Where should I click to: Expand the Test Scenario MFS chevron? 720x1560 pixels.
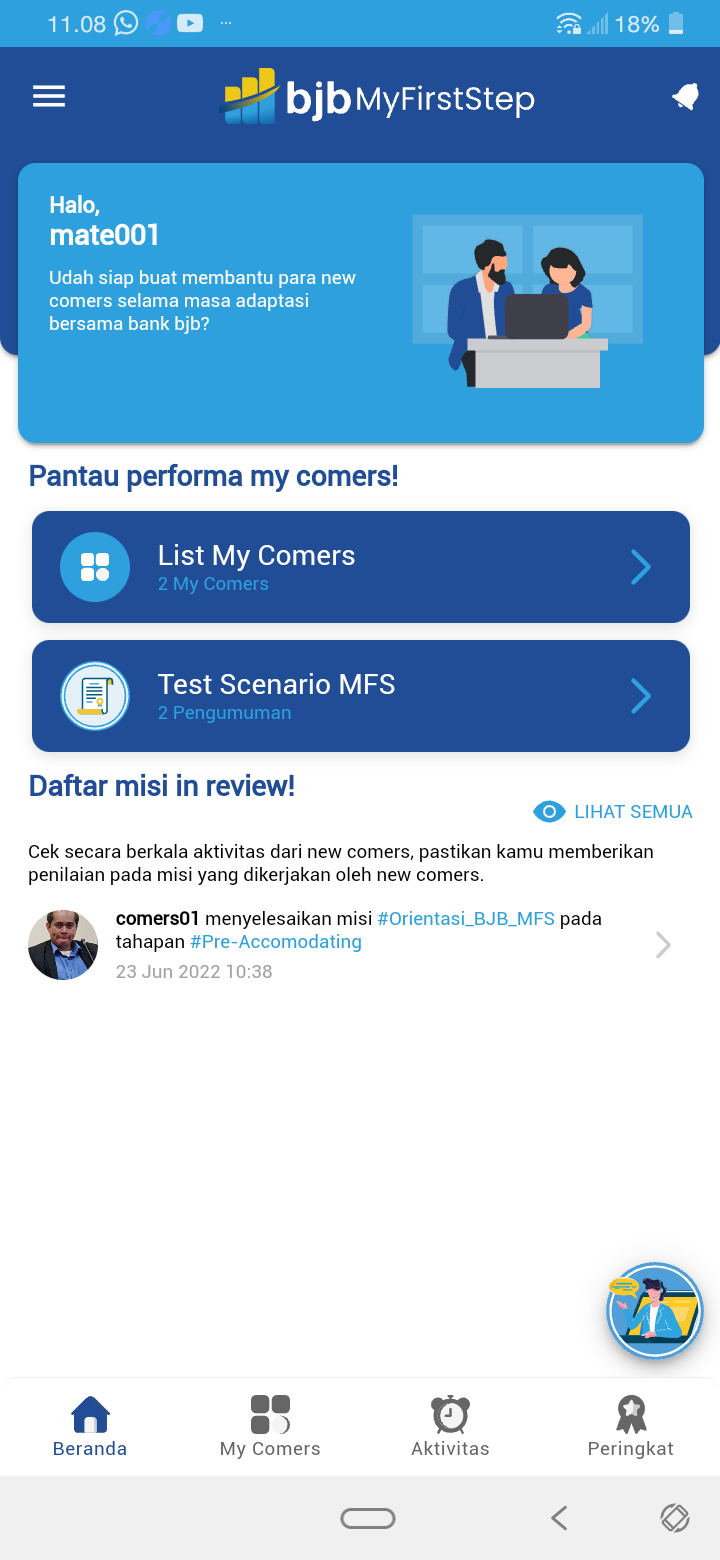(x=641, y=695)
